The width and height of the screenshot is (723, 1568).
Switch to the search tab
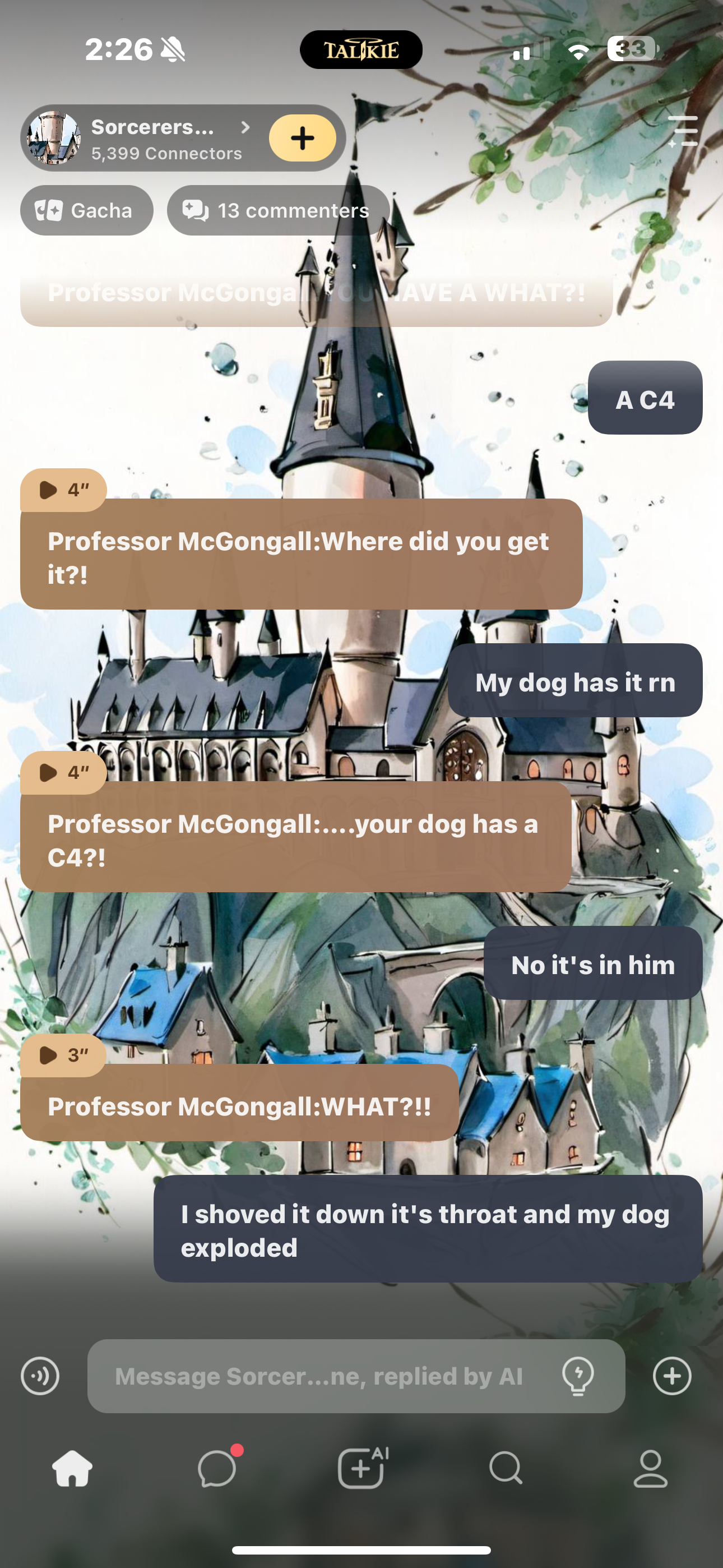point(506,1468)
